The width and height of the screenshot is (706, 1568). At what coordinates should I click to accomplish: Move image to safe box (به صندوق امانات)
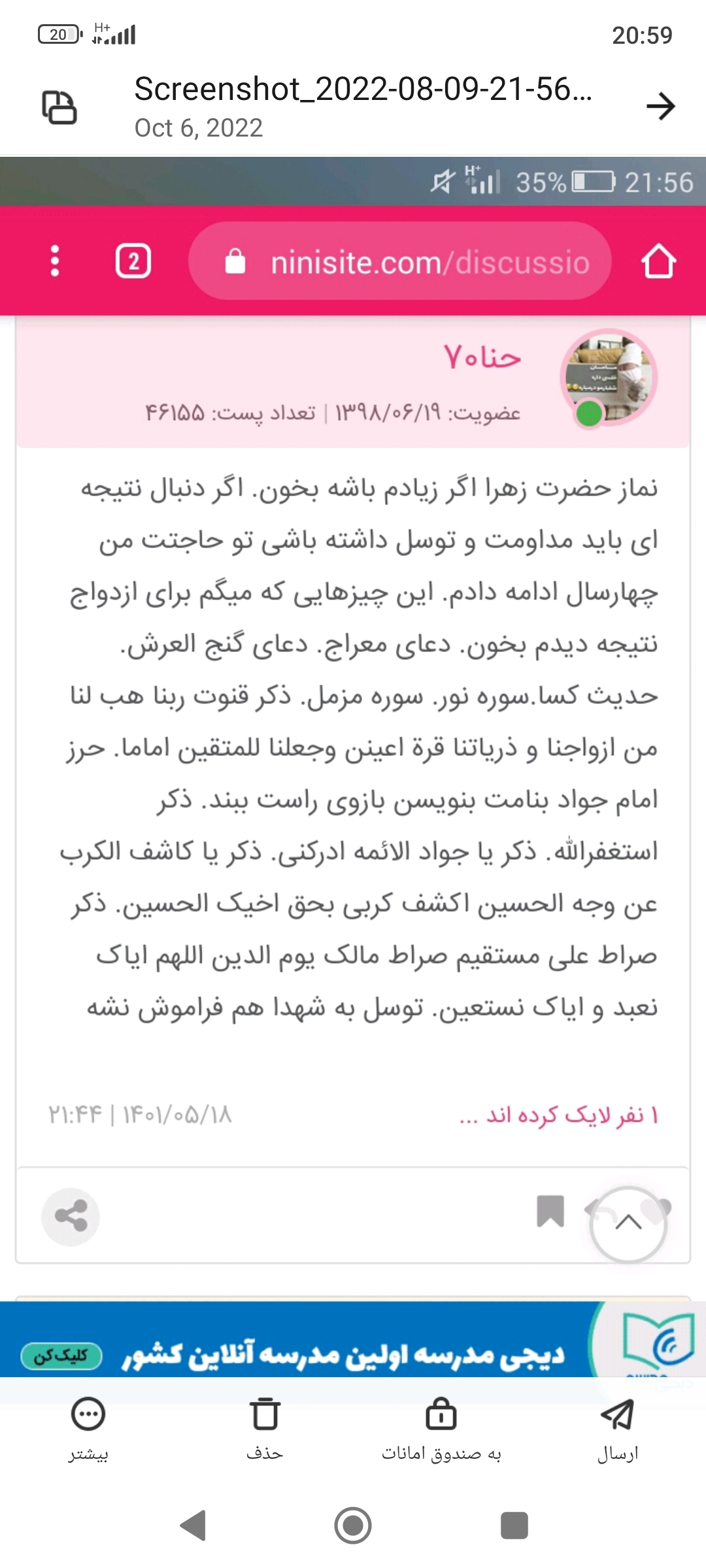pyautogui.click(x=441, y=1428)
